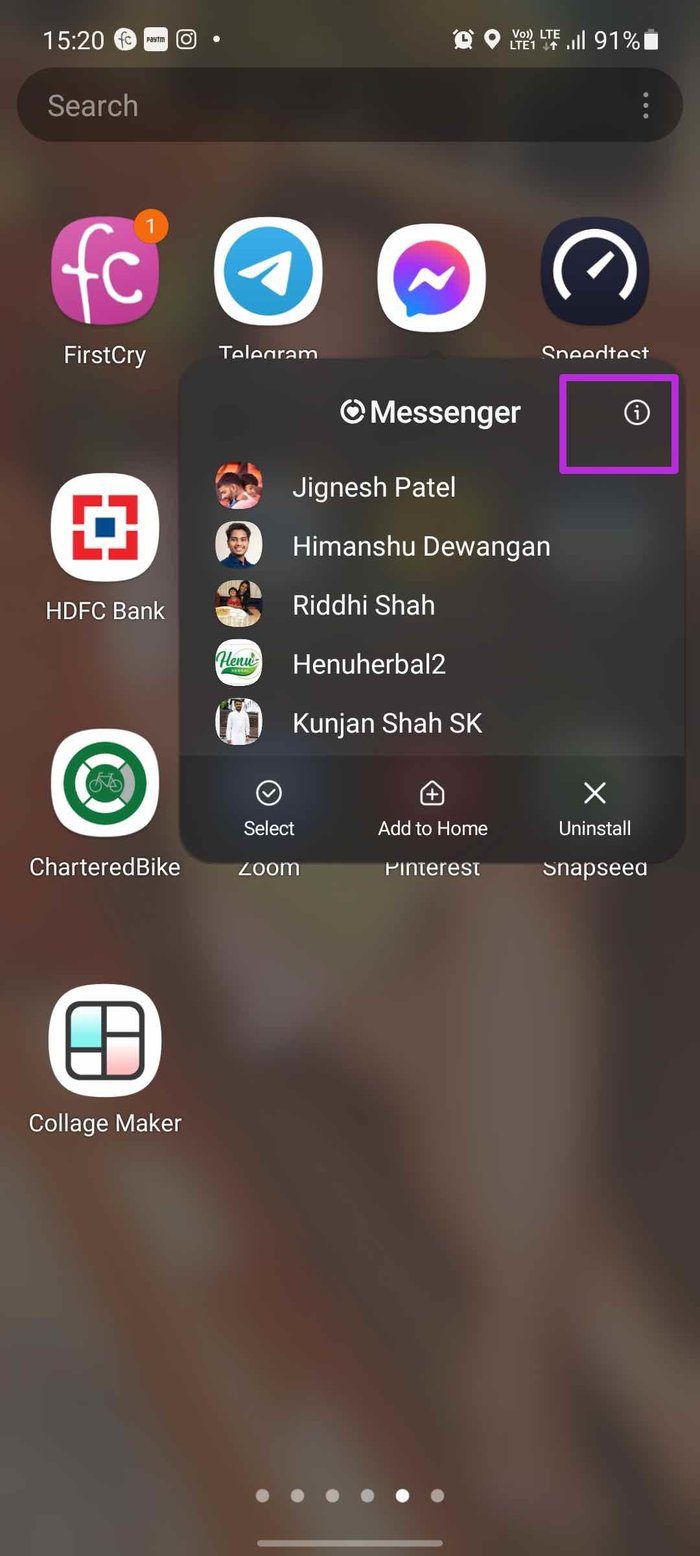The height and width of the screenshot is (1556, 700).
Task: Open chat shortcut with Henuherbal2
Action: 368,664
